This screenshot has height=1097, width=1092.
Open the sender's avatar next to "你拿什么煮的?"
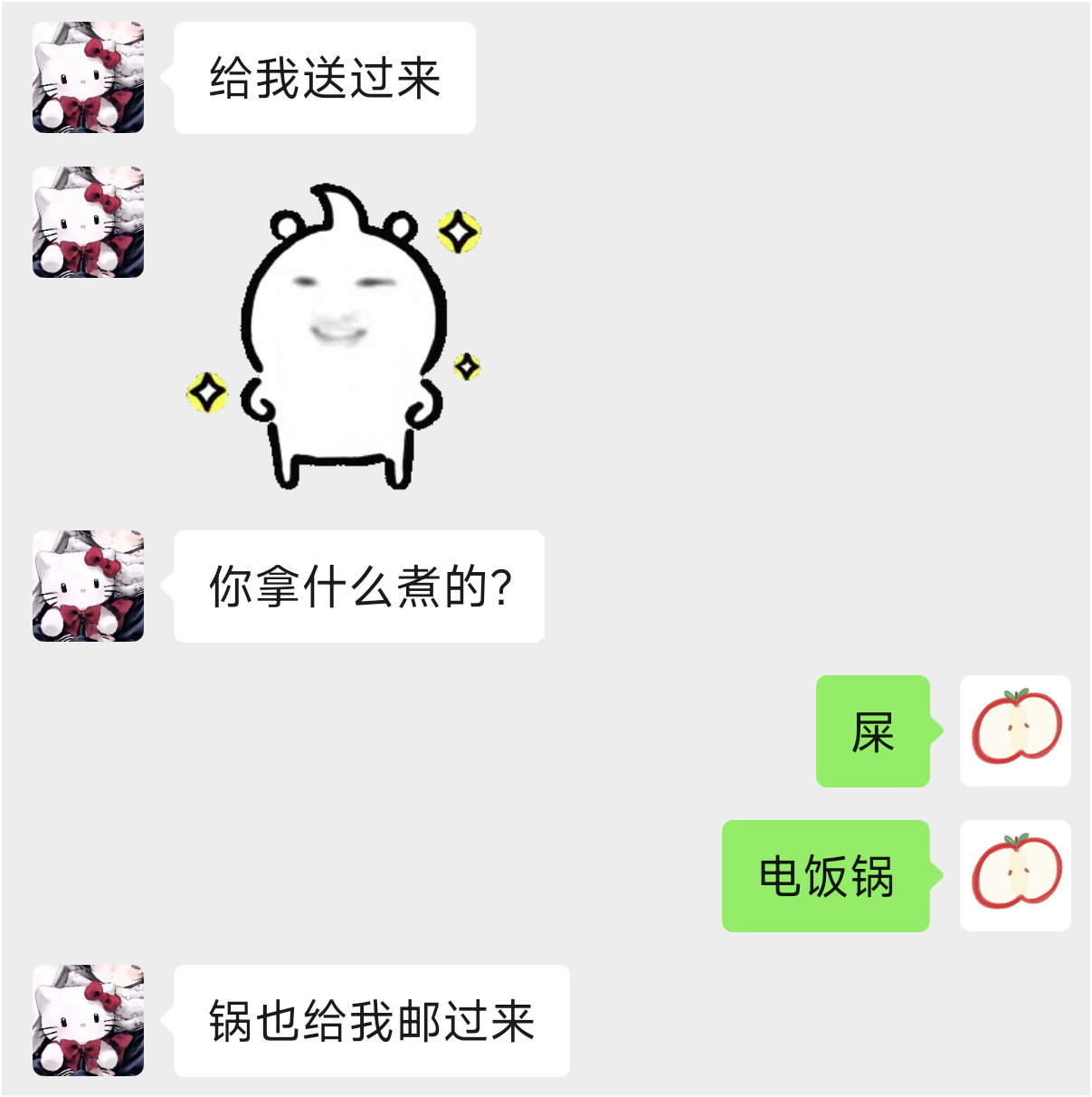tap(88, 586)
